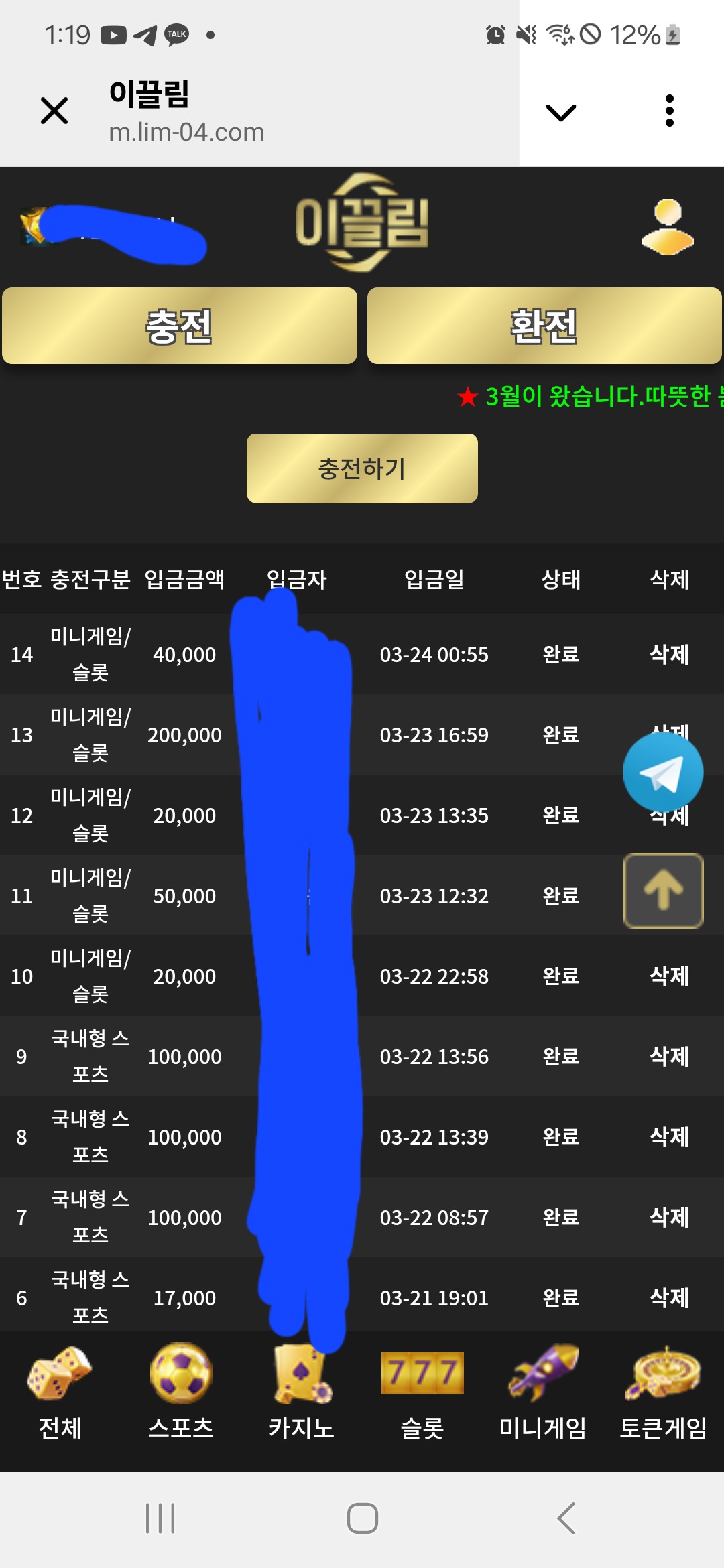Jump to top with the arrow button
Screen dimensions: 724x1568
coord(663,891)
